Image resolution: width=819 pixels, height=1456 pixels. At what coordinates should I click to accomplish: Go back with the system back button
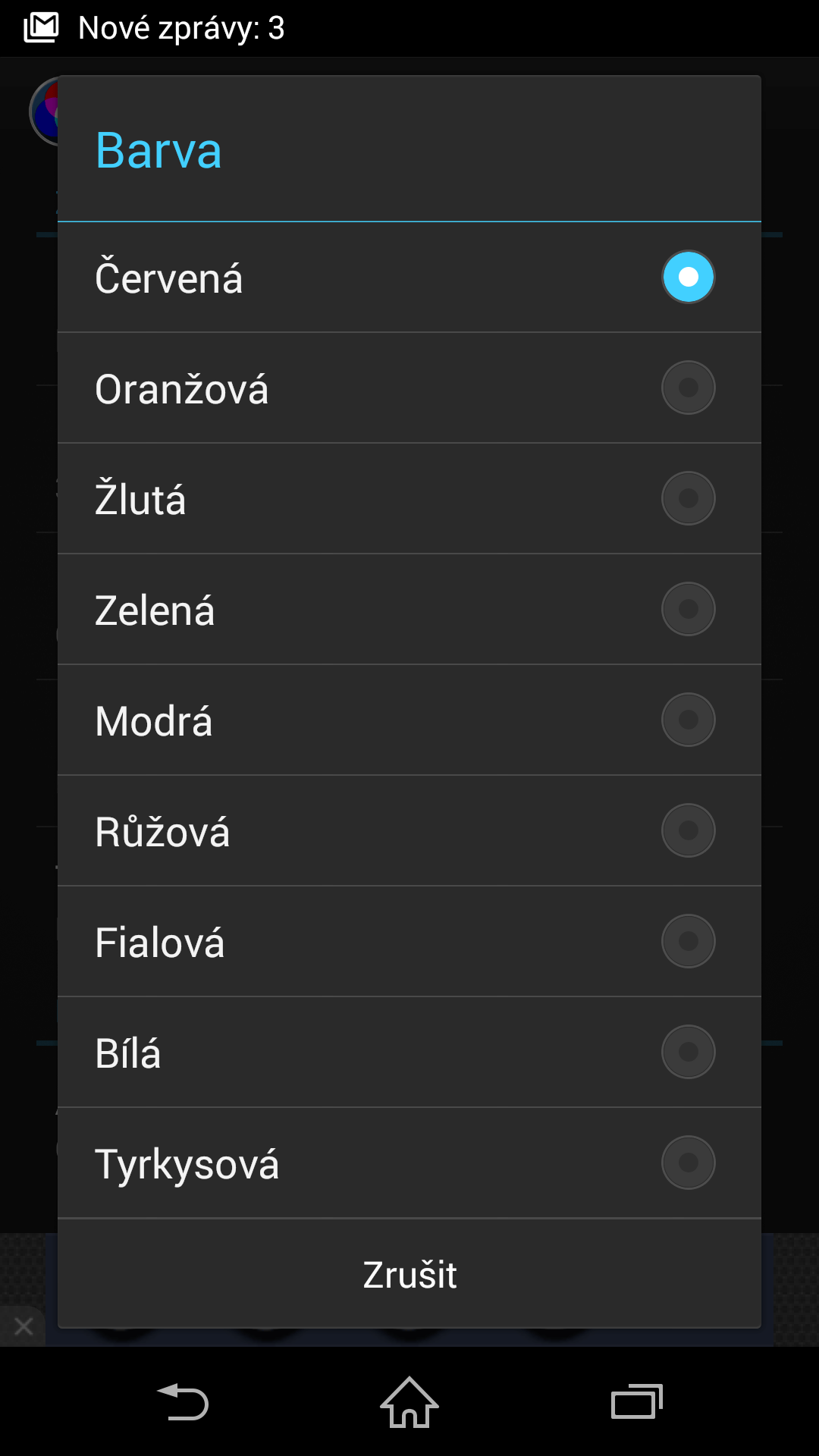click(182, 1401)
